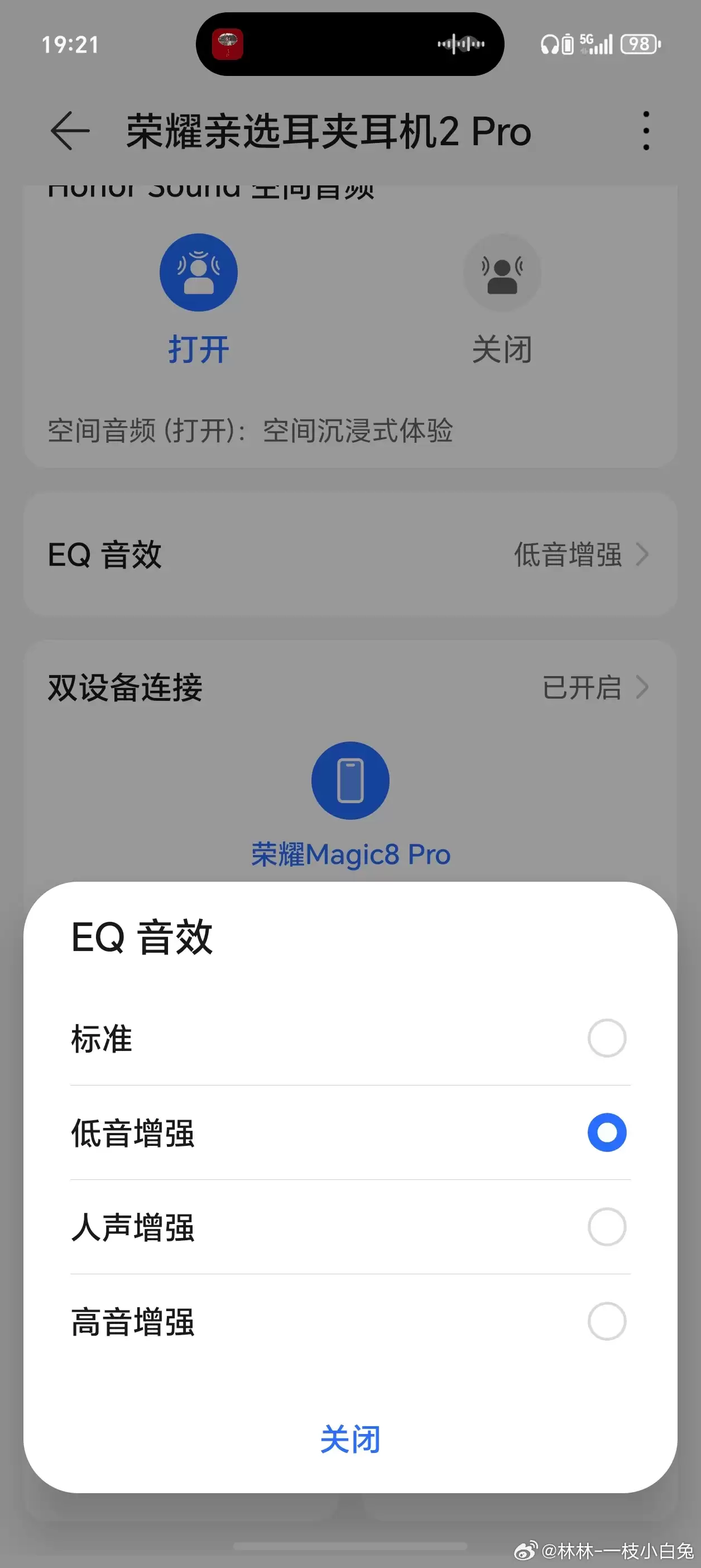Select the 低音增强 EQ option
Screen dimensions: 701x1568
pos(606,1132)
